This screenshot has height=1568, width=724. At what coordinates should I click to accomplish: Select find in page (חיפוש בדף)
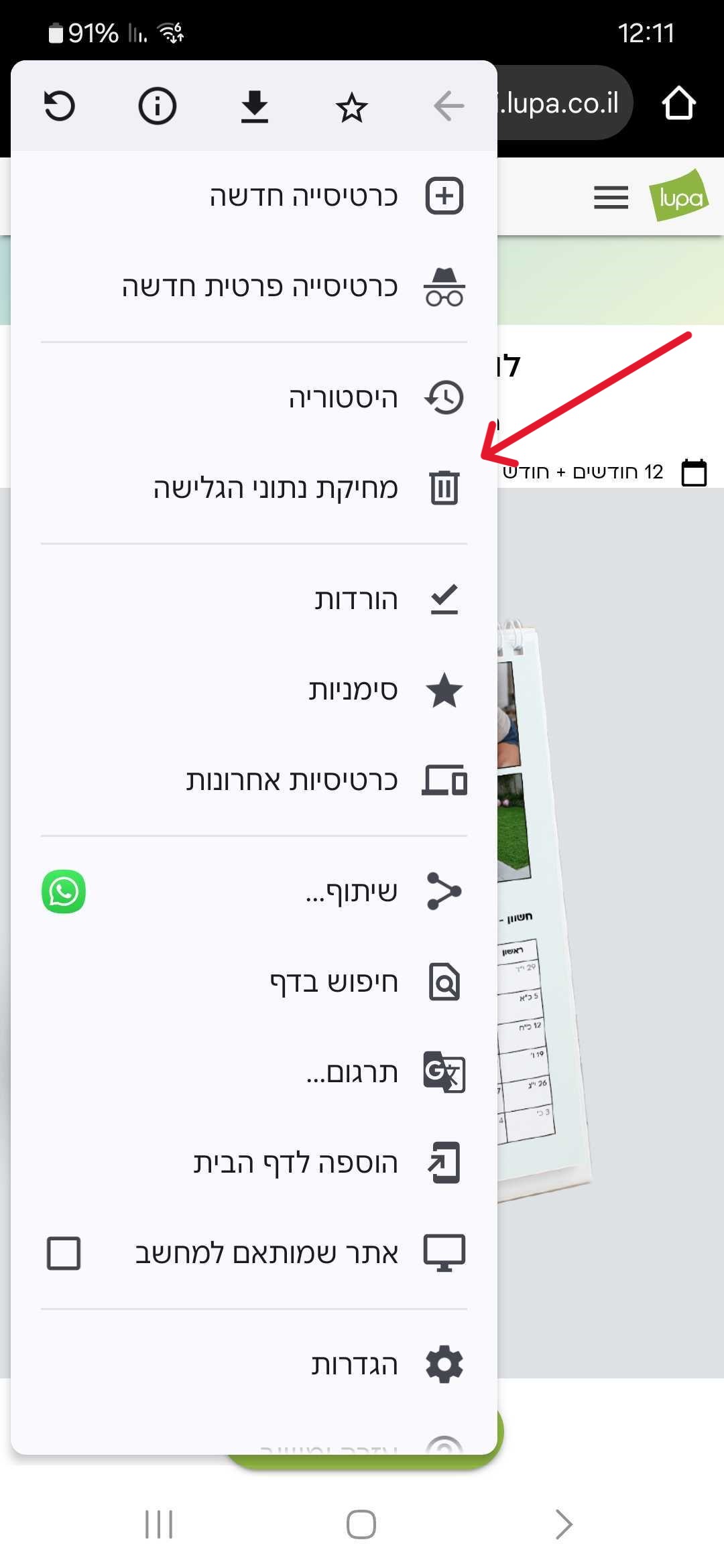click(x=334, y=982)
